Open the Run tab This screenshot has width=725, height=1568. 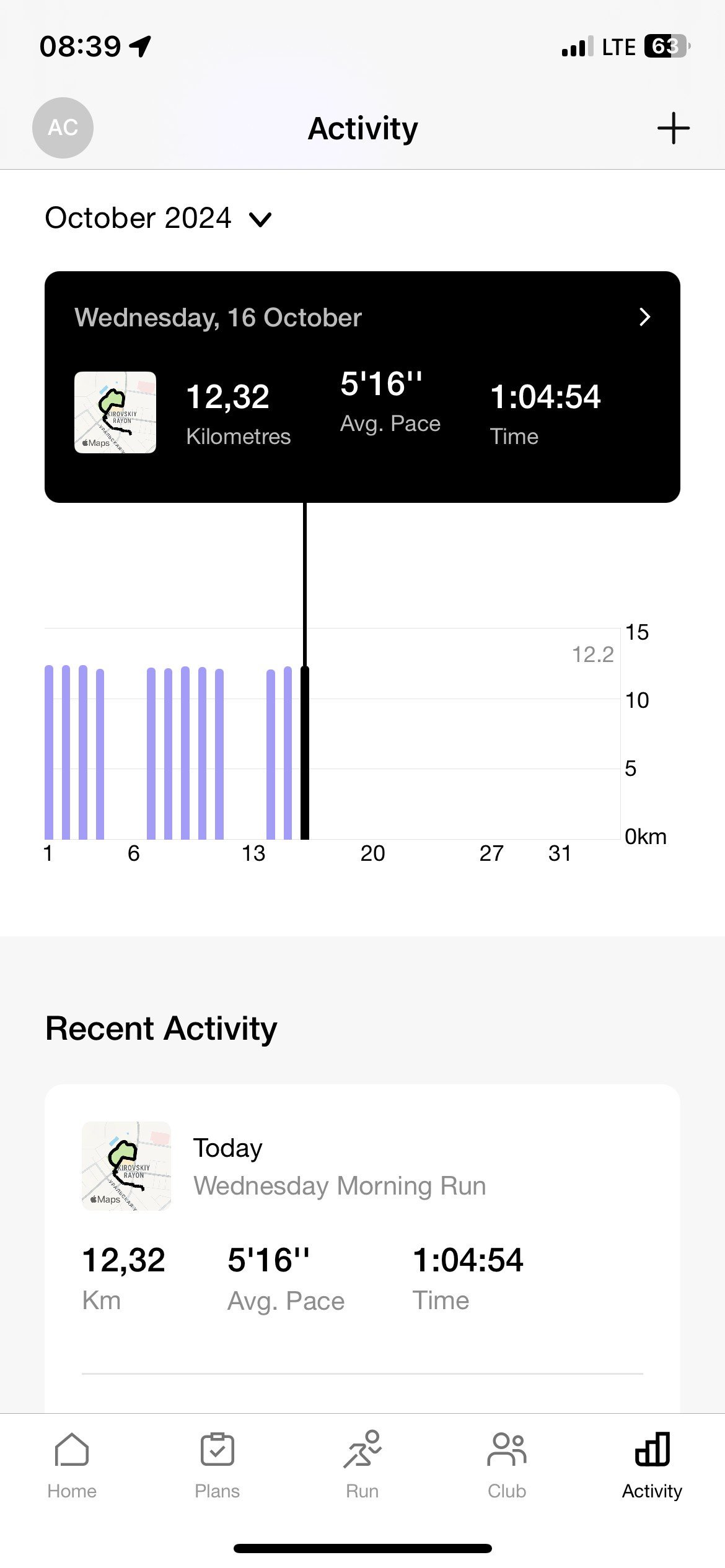(x=362, y=1465)
